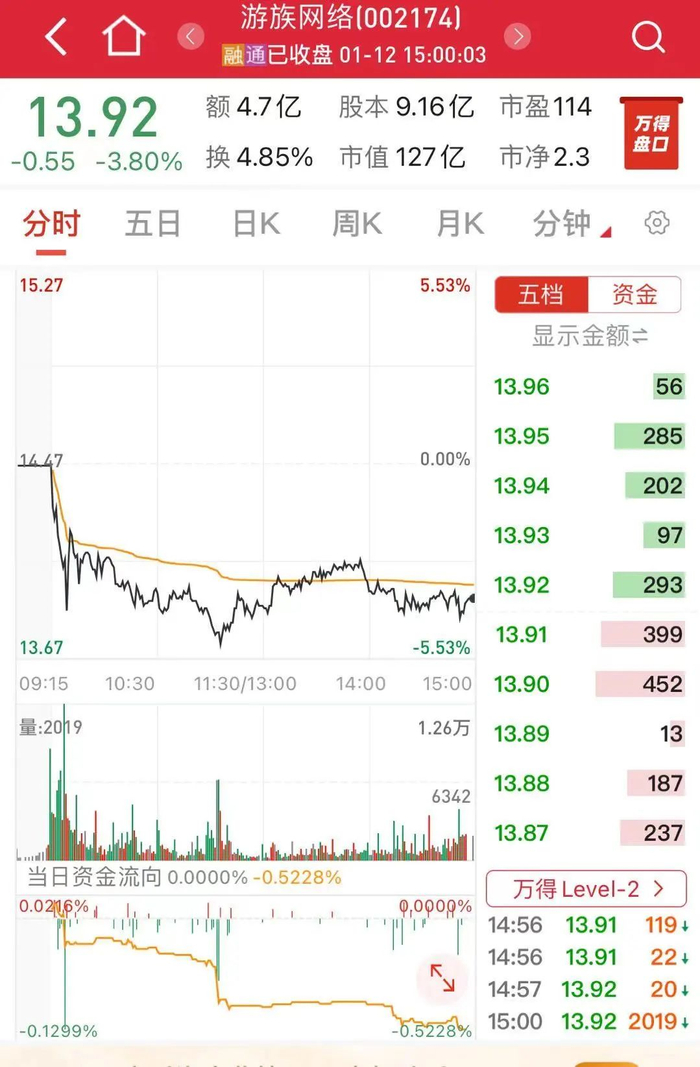Select the 分时 chart tab
Viewport: 700px width, 1067px height.
[x=52, y=224]
